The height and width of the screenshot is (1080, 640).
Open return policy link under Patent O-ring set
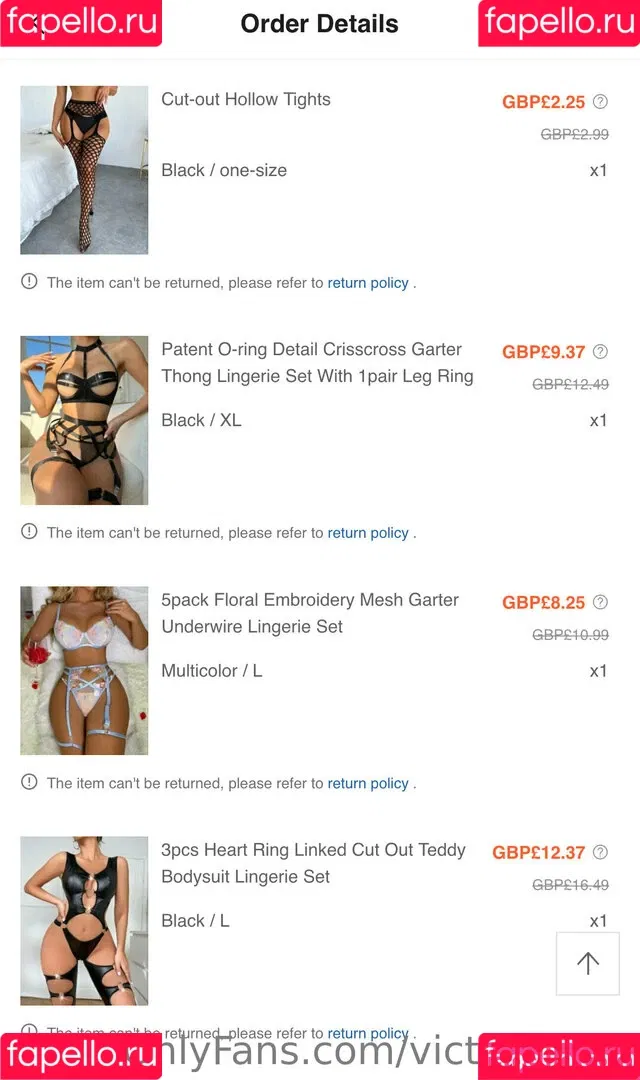point(368,533)
